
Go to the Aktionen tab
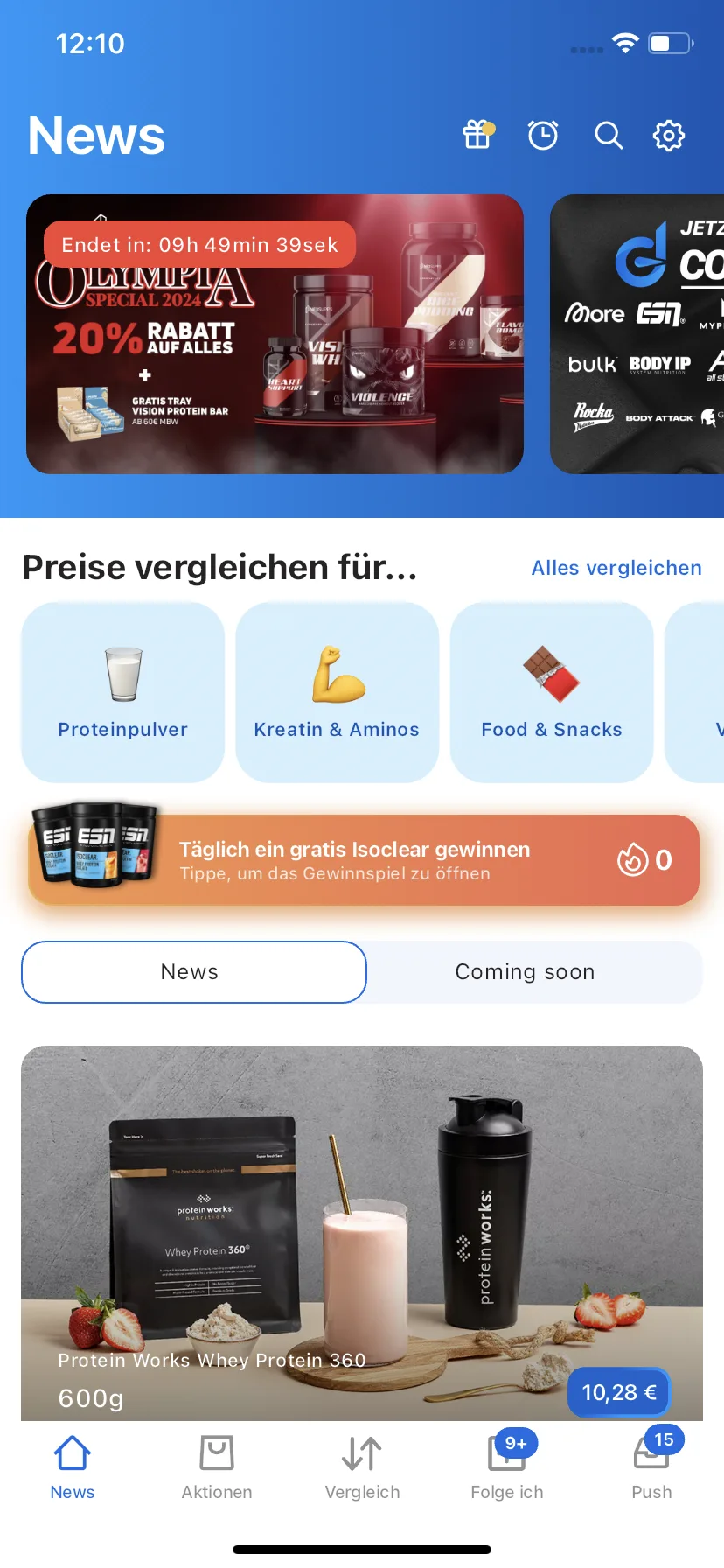(217, 1466)
